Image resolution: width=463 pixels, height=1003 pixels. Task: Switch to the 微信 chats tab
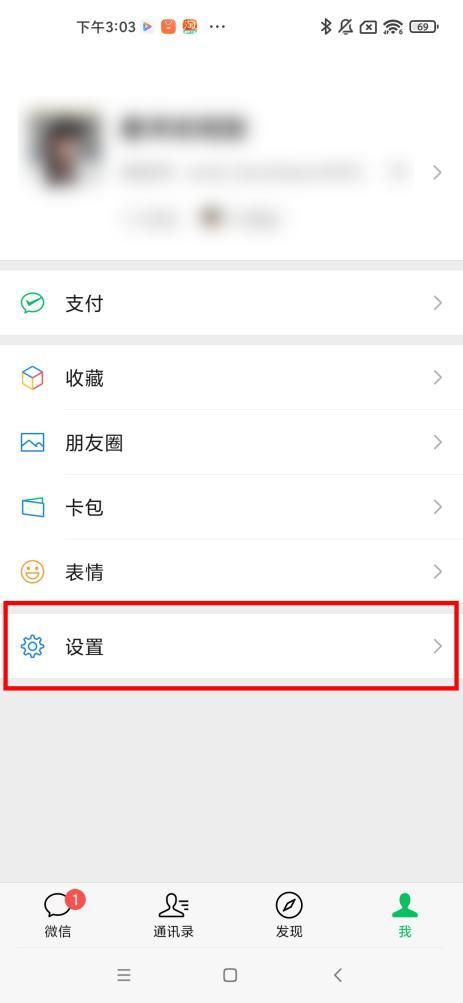tap(58, 915)
